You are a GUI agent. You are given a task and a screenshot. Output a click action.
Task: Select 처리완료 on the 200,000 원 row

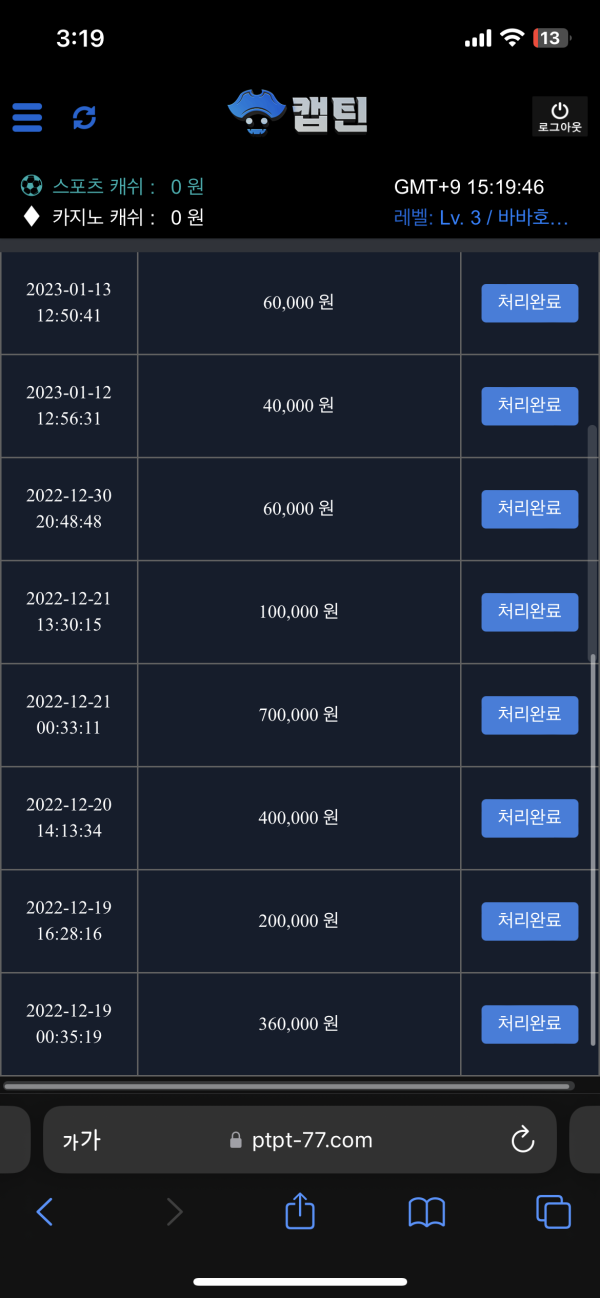click(x=529, y=921)
